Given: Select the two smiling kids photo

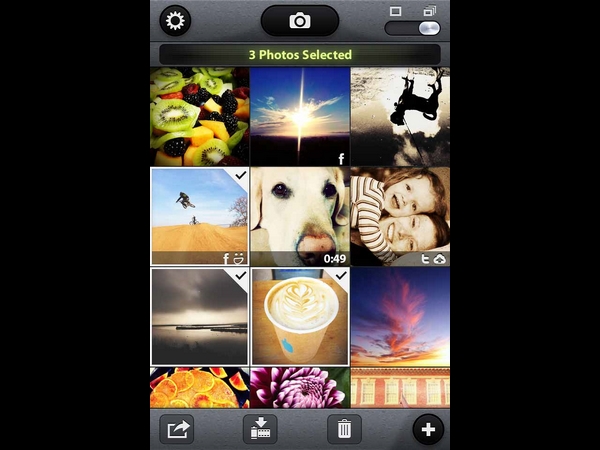Looking at the screenshot, I should (x=400, y=216).
